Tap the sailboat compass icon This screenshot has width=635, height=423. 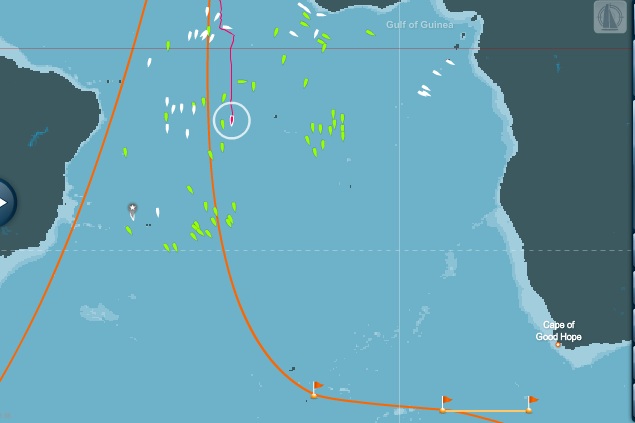pos(610,17)
